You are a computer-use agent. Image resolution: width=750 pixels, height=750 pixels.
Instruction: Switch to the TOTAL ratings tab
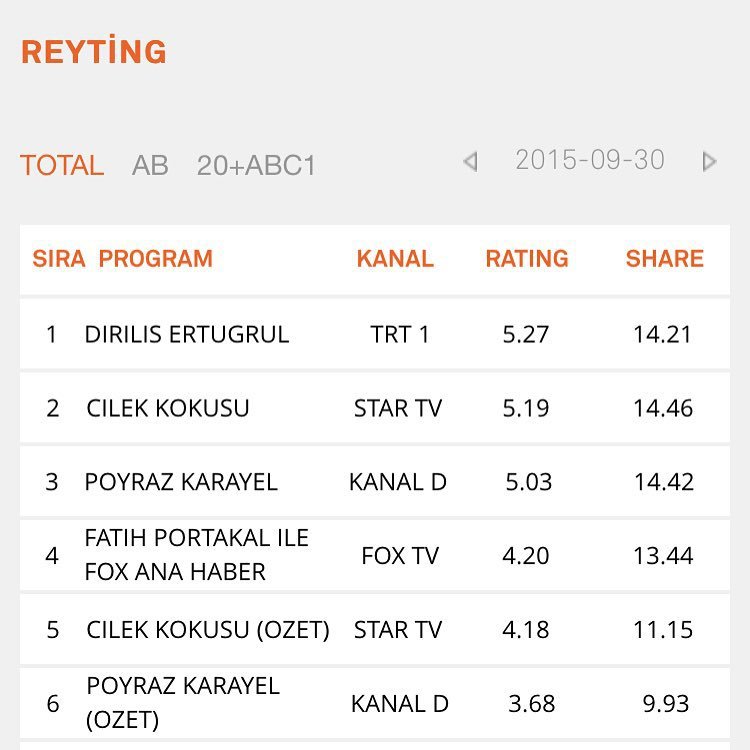coord(62,165)
